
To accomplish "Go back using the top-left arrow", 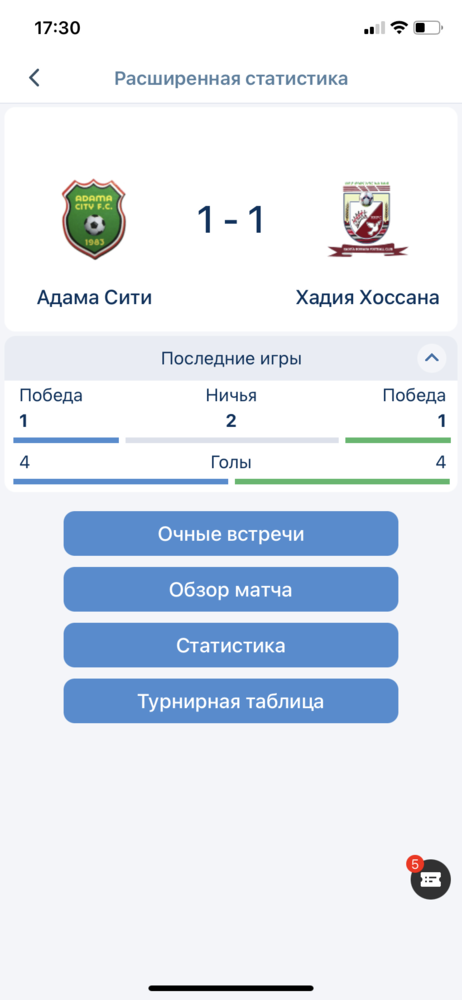I will click(34, 78).
